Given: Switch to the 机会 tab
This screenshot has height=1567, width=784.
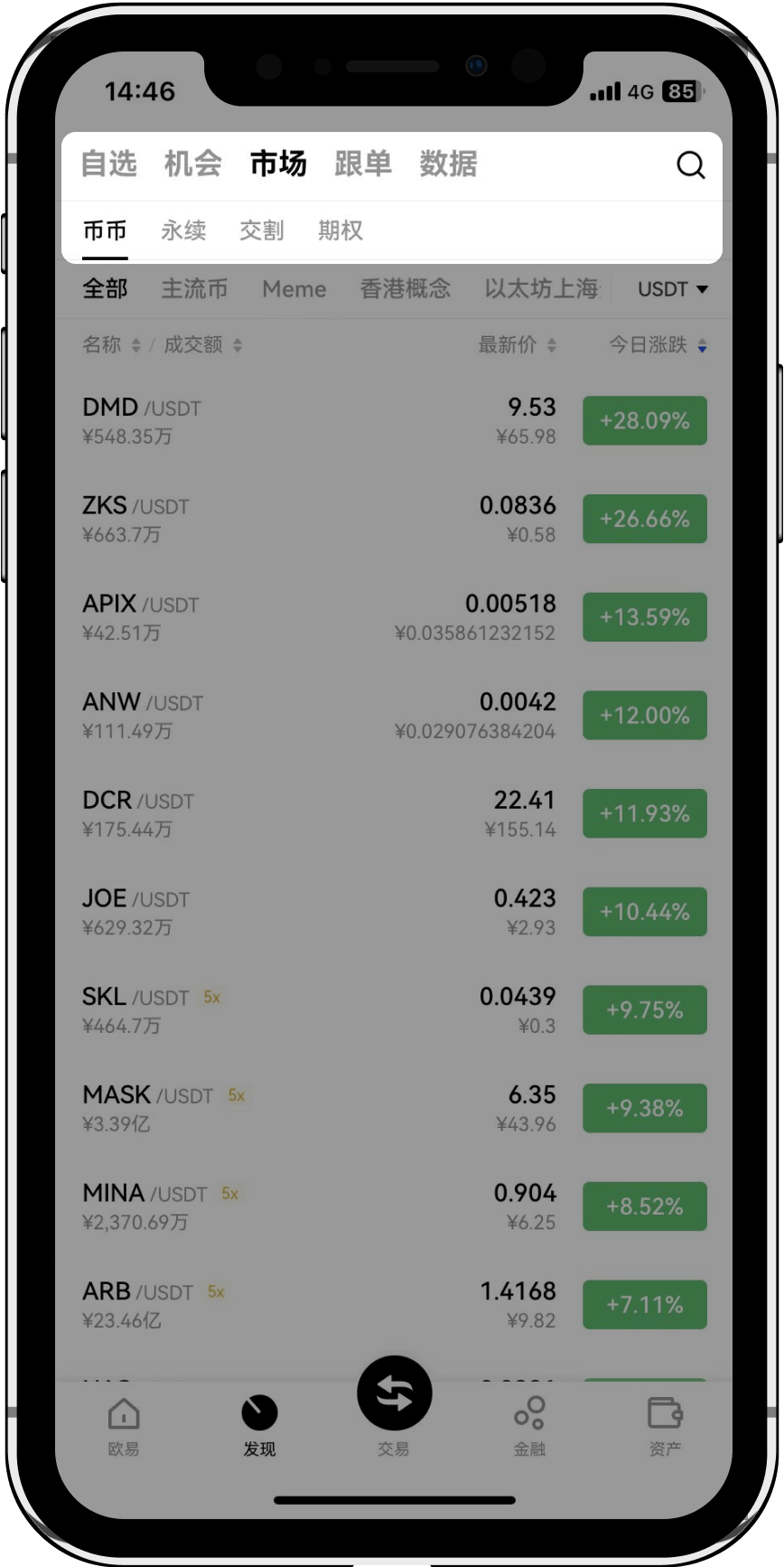Looking at the screenshot, I should point(193,164).
